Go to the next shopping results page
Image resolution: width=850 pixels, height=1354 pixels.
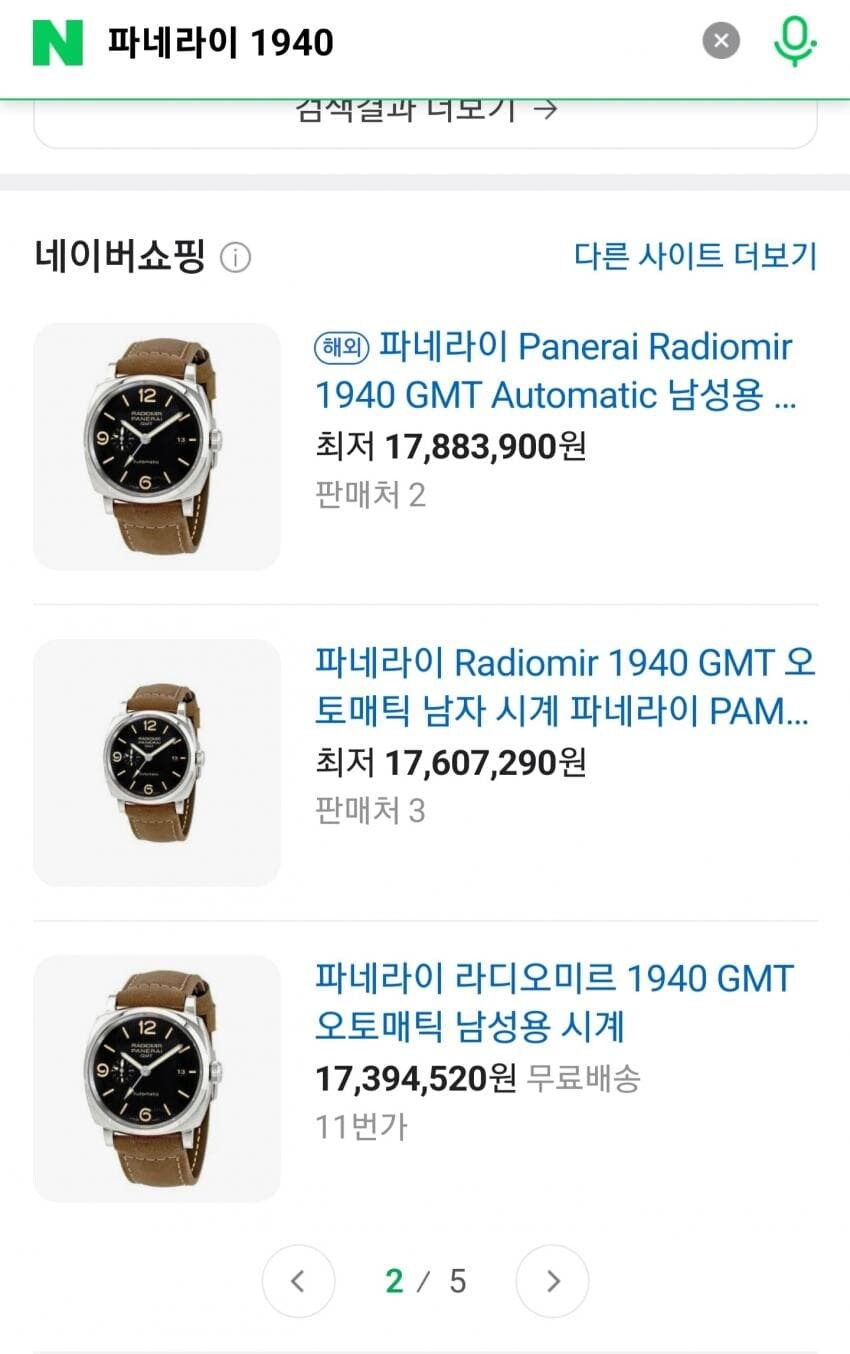tap(552, 1281)
